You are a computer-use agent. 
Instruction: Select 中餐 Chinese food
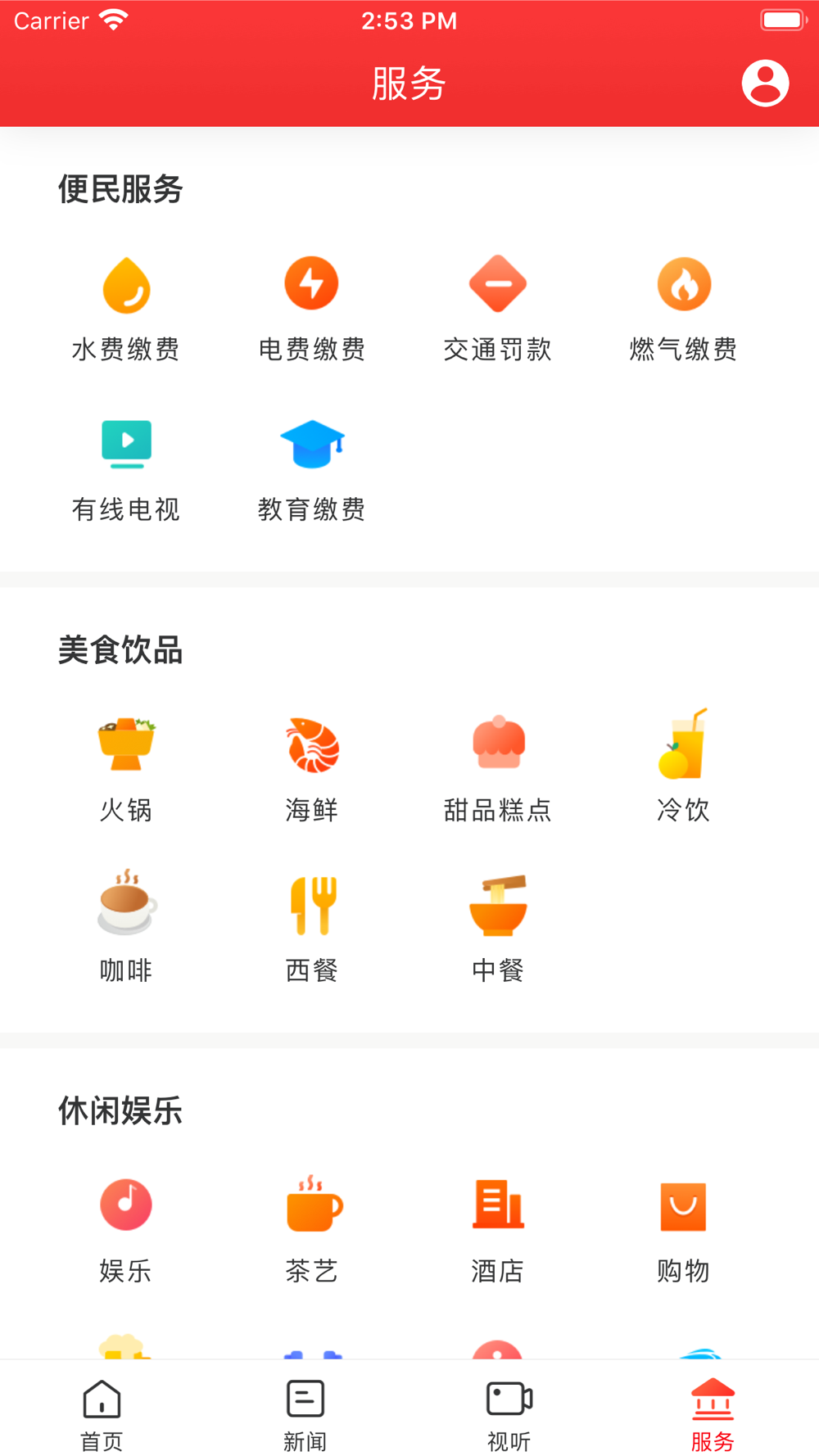(x=497, y=927)
